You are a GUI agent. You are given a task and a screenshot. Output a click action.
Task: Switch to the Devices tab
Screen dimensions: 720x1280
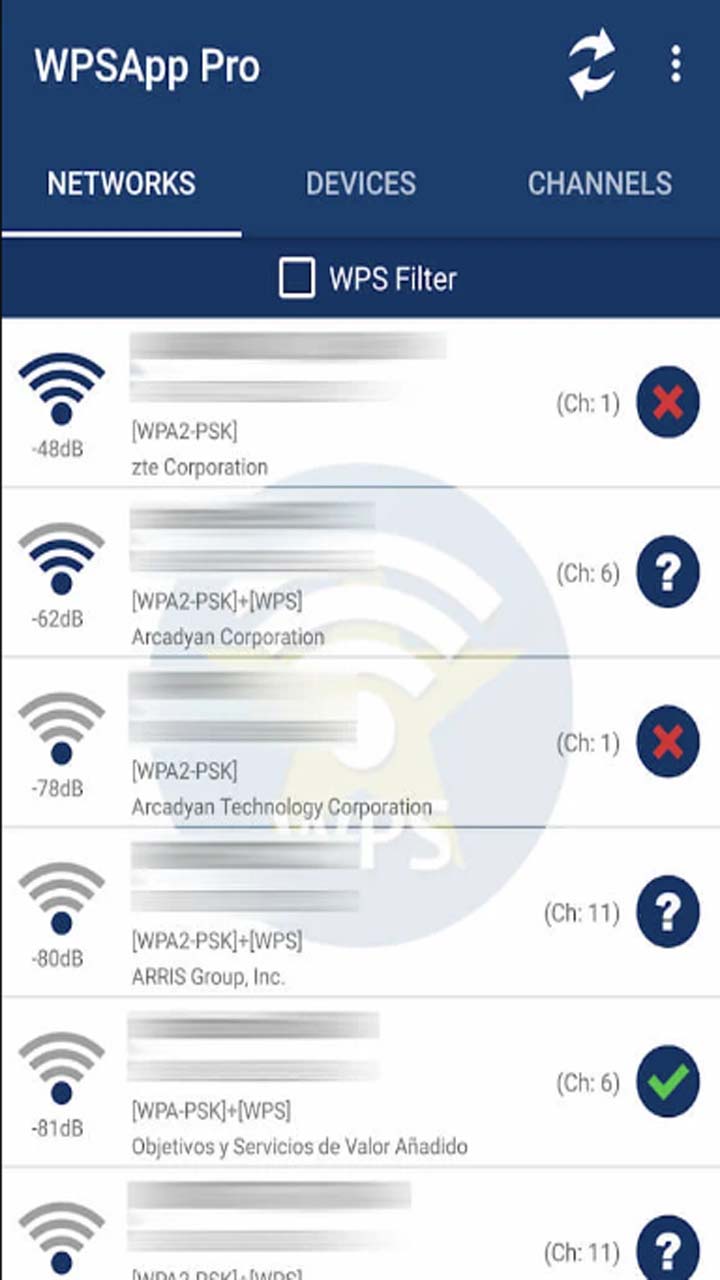tap(361, 184)
